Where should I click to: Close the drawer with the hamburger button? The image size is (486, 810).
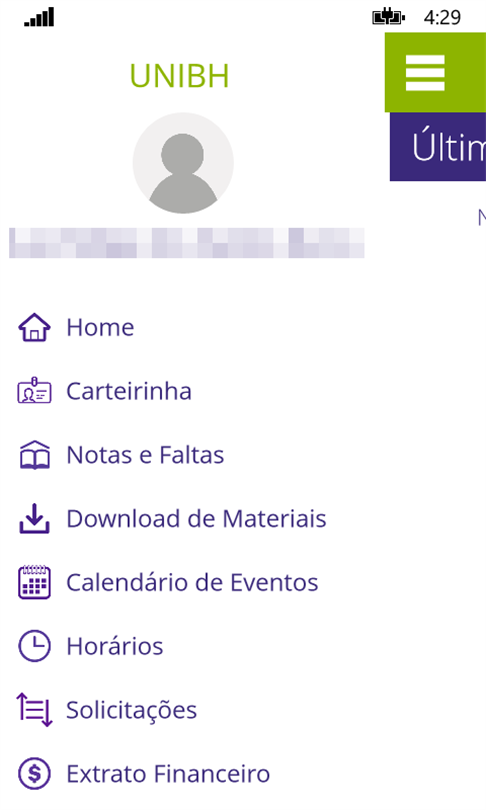tap(425, 73)
